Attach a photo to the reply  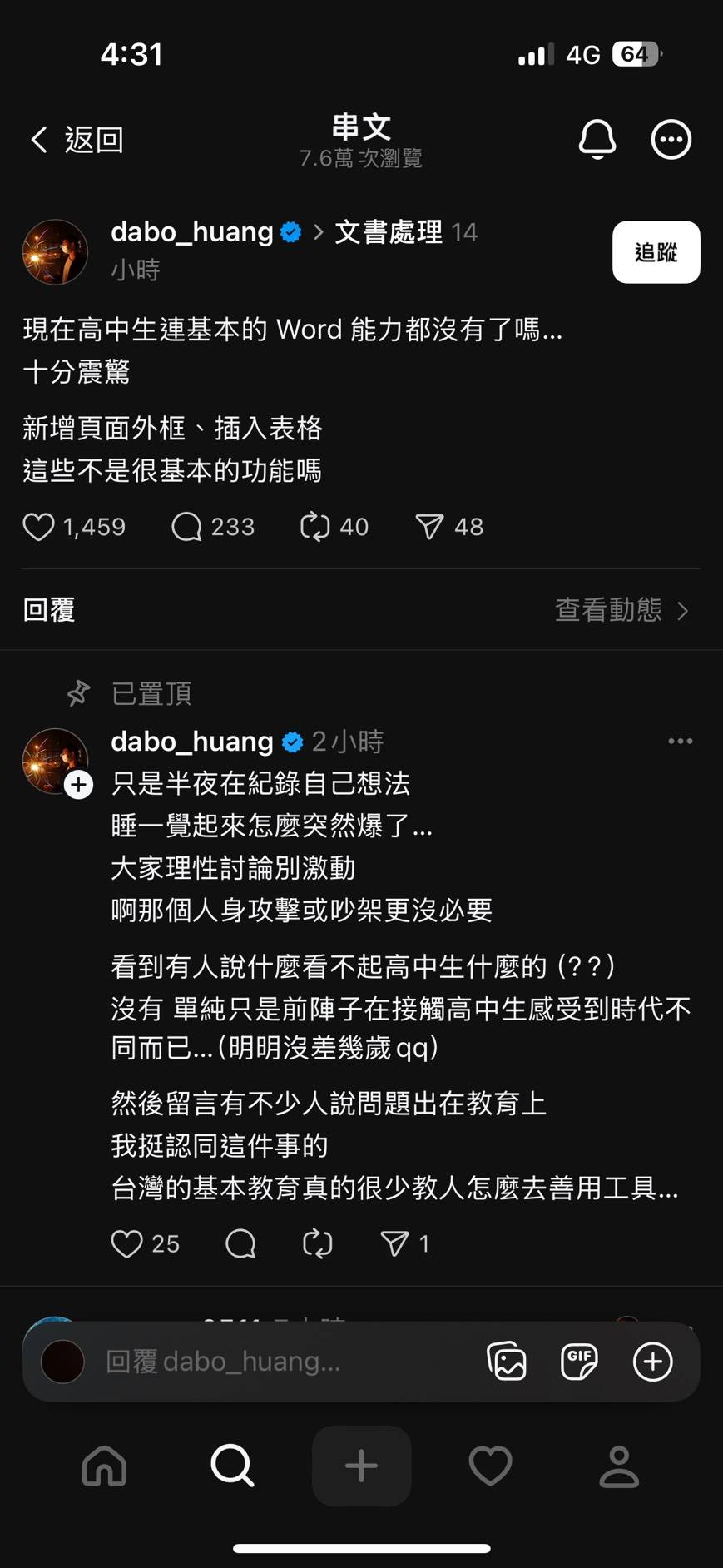point(507,1362)
